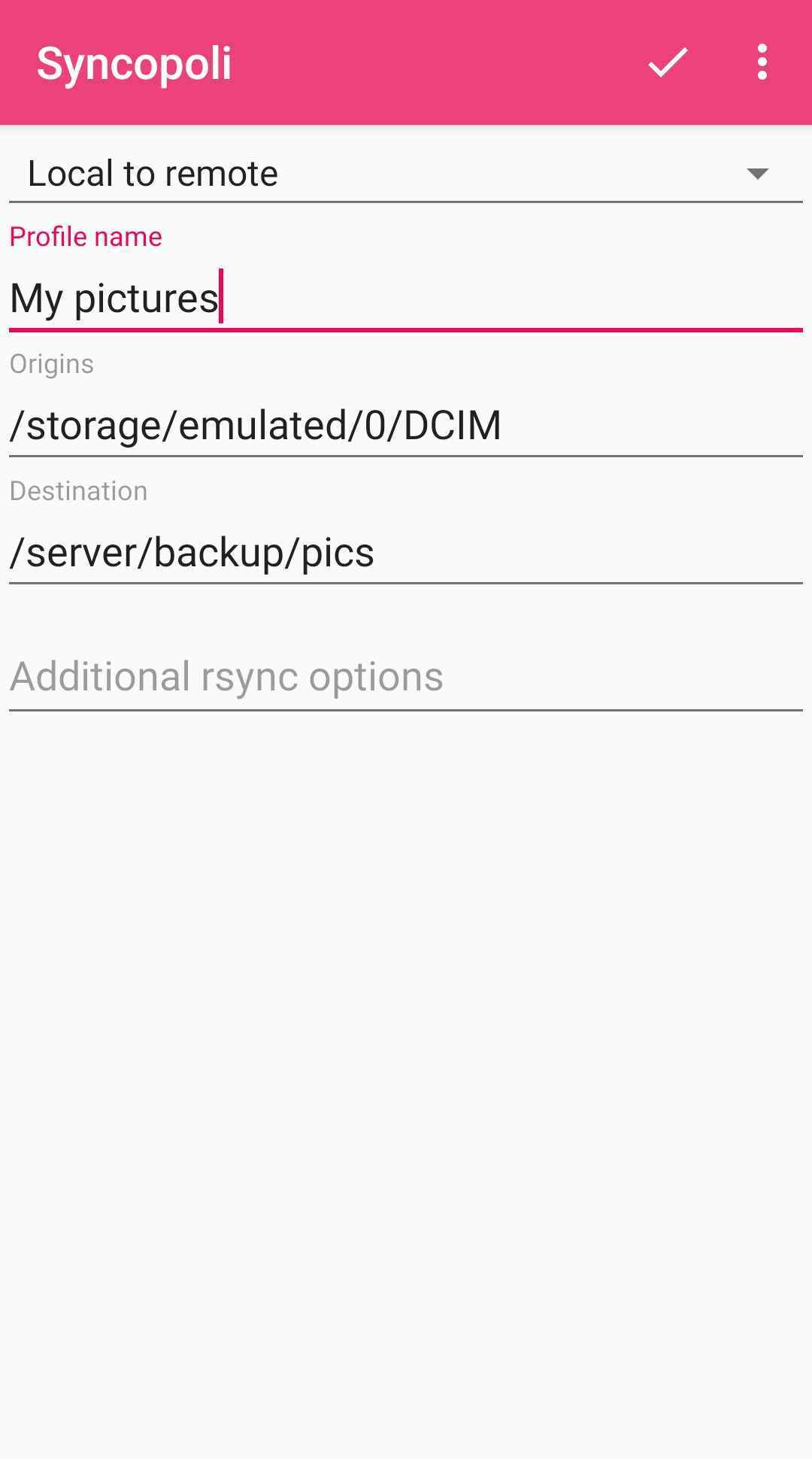Click inside the My pictures text
The height and width of the screenshot is (1459, 812).
[x=113, y=299]
